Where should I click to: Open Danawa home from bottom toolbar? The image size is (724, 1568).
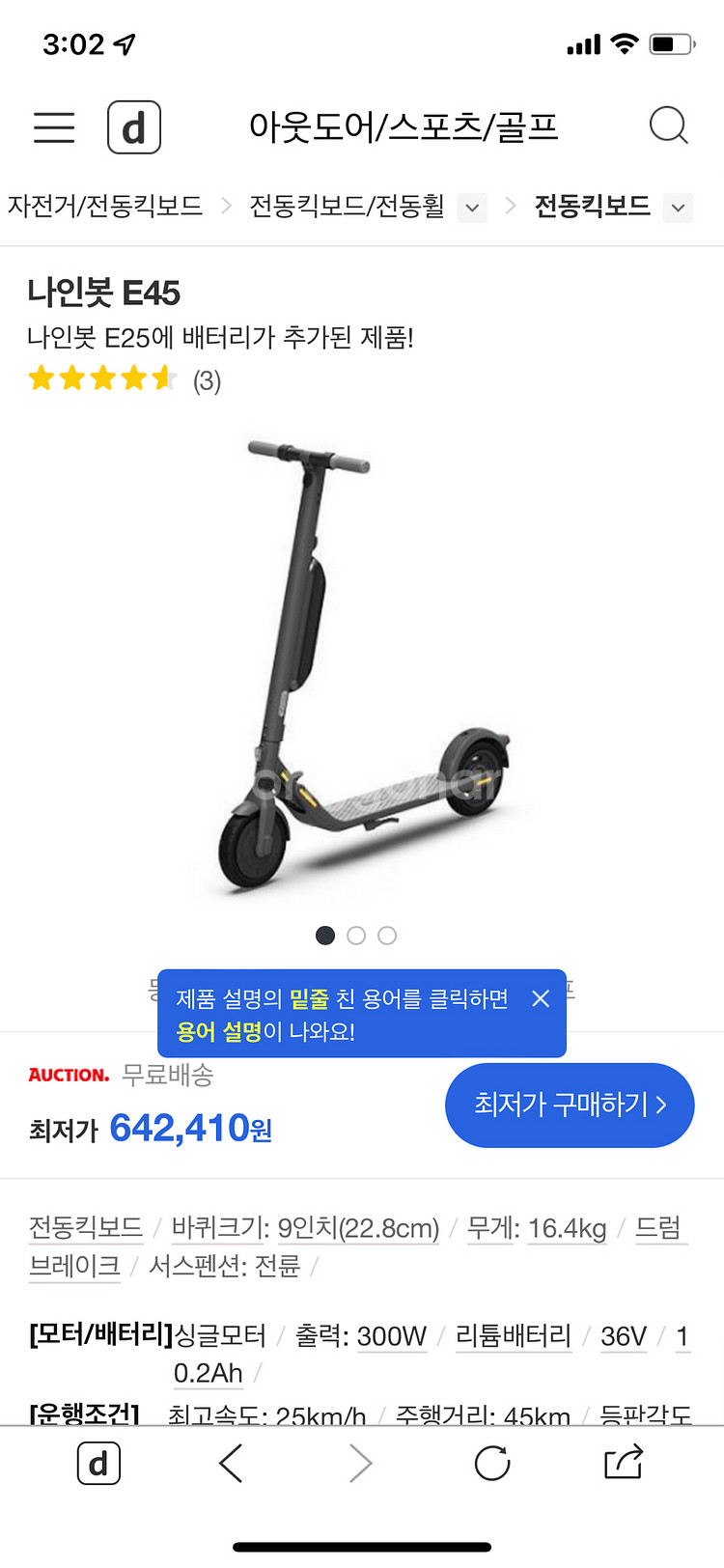(x=98, y=1464)
